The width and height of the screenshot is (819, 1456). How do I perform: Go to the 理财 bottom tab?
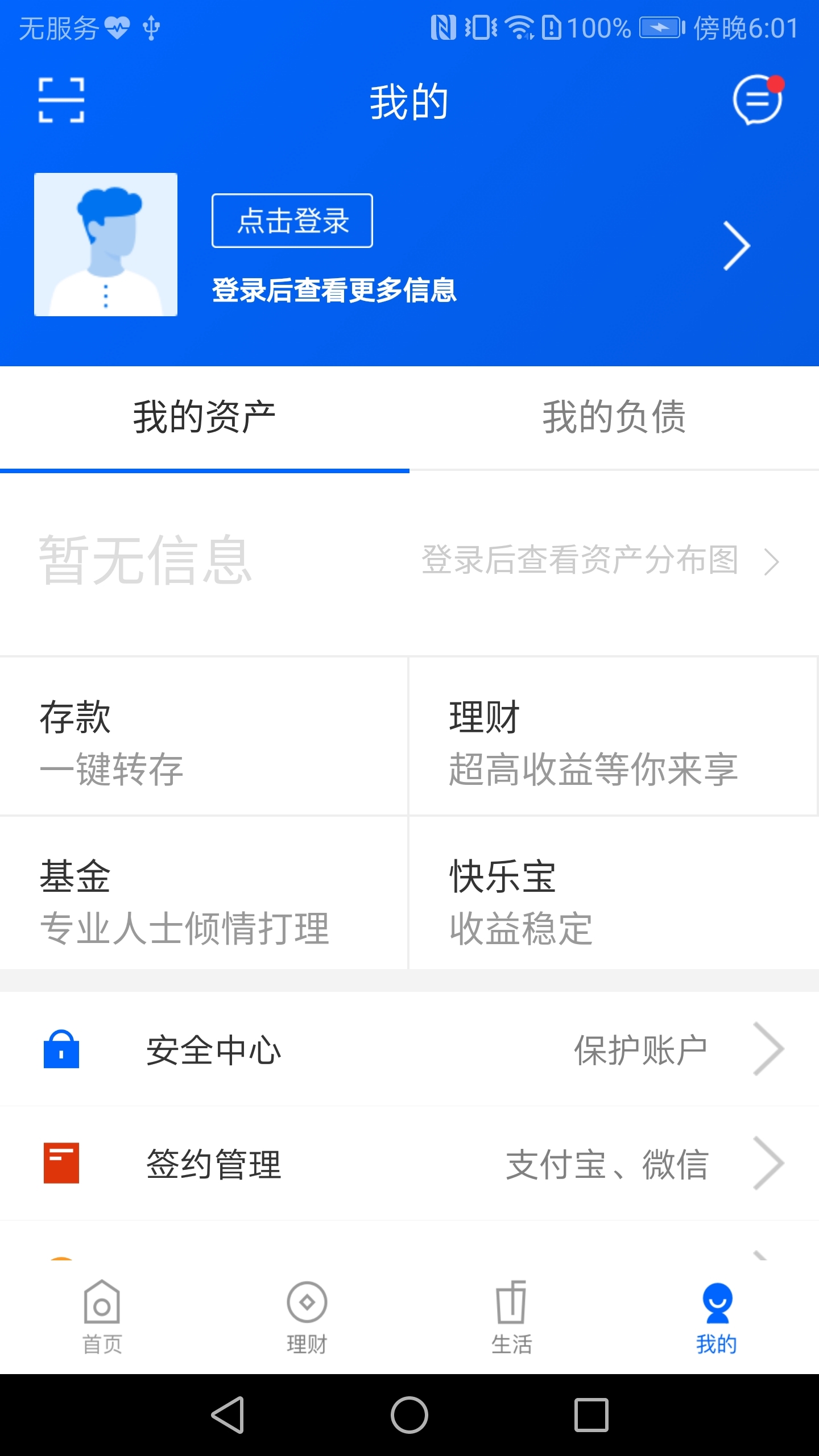(x=307, y=1317)
